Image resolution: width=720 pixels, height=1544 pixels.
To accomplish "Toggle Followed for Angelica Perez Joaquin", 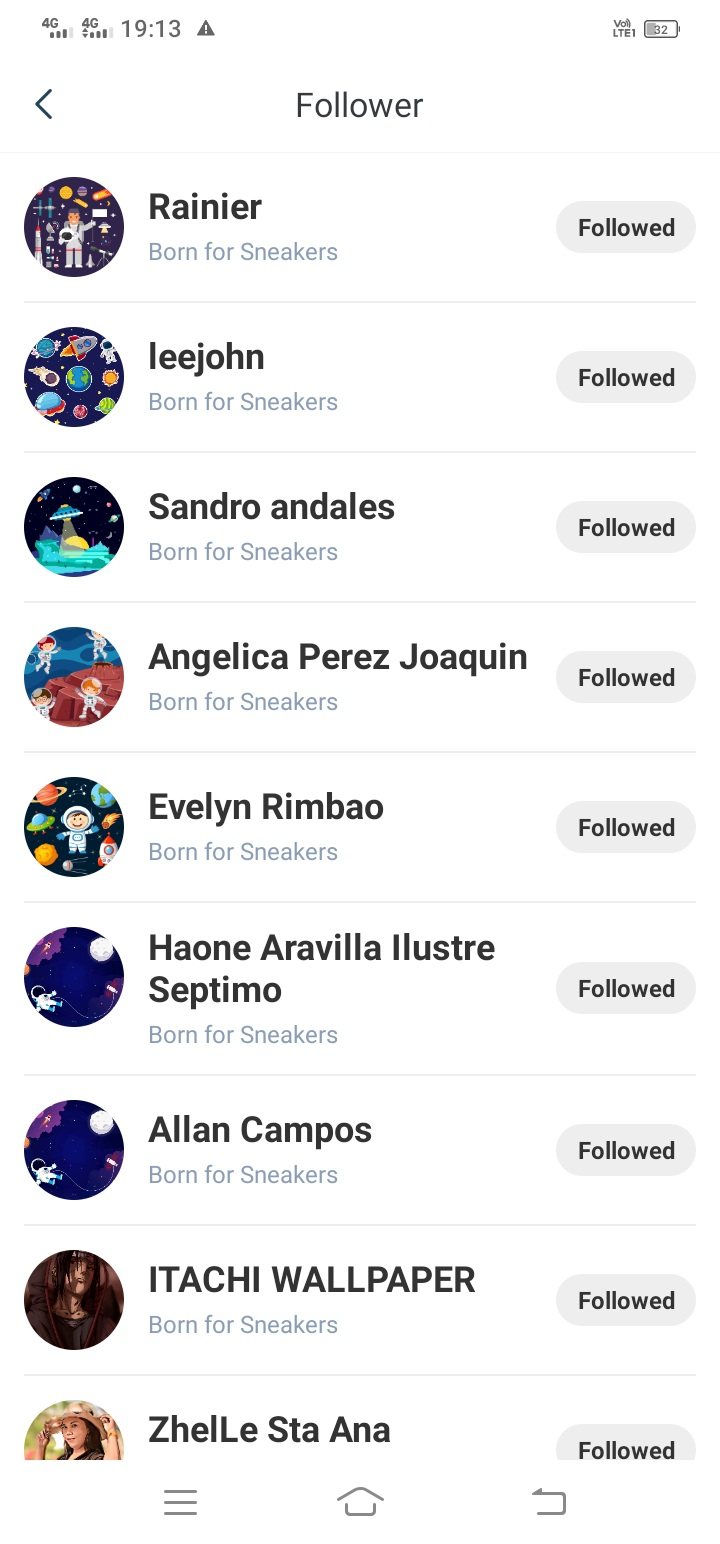I will [x=625, y=677].
